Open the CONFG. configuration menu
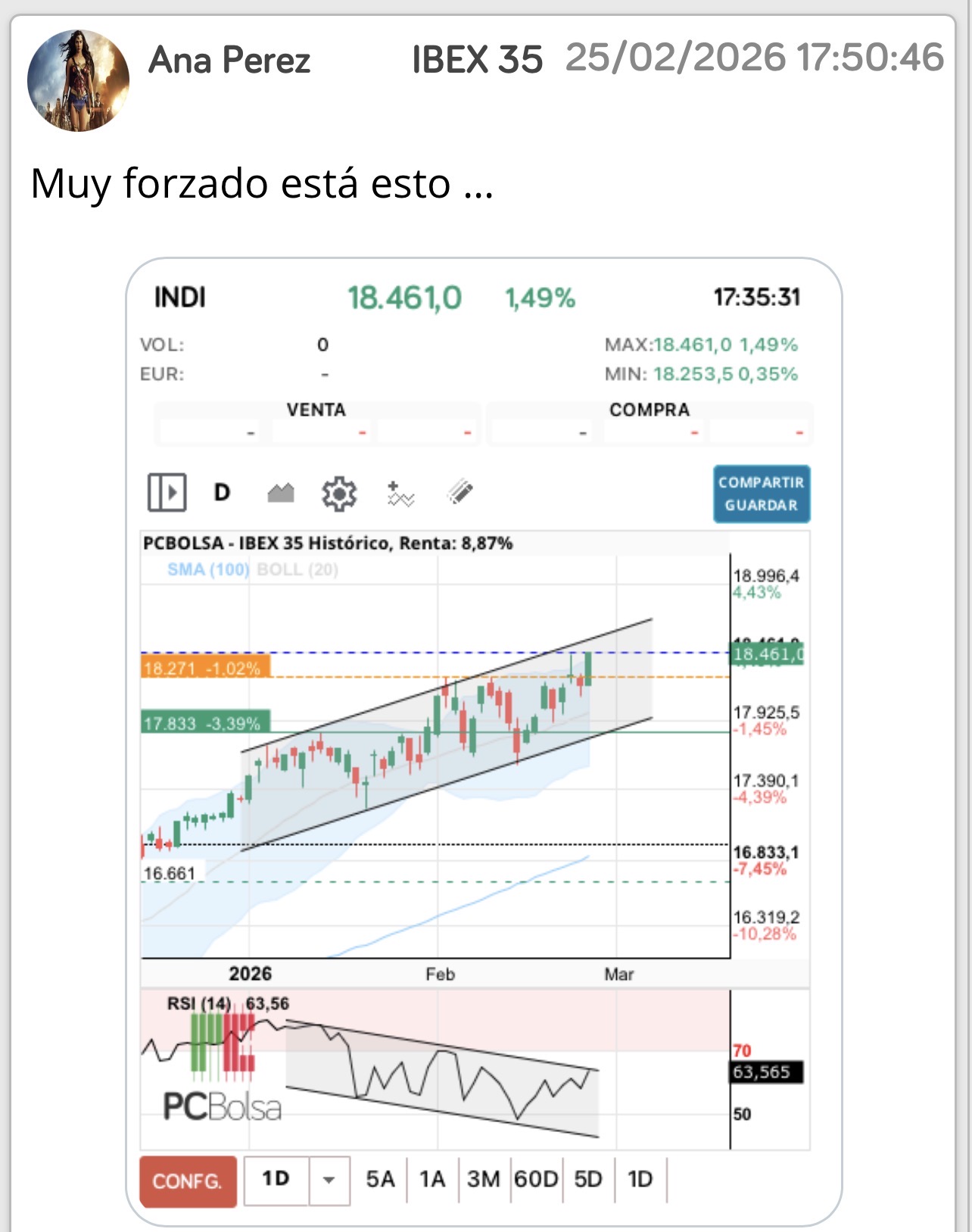This screenshot has width=972, height=1232. [188, 1180]
